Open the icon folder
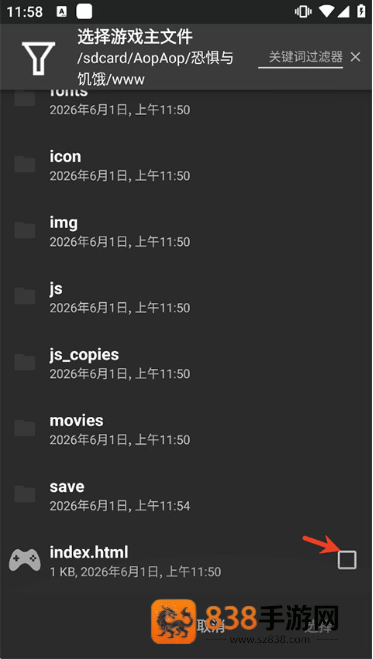Viewport: 373px width, 659px height. [186, 164]
